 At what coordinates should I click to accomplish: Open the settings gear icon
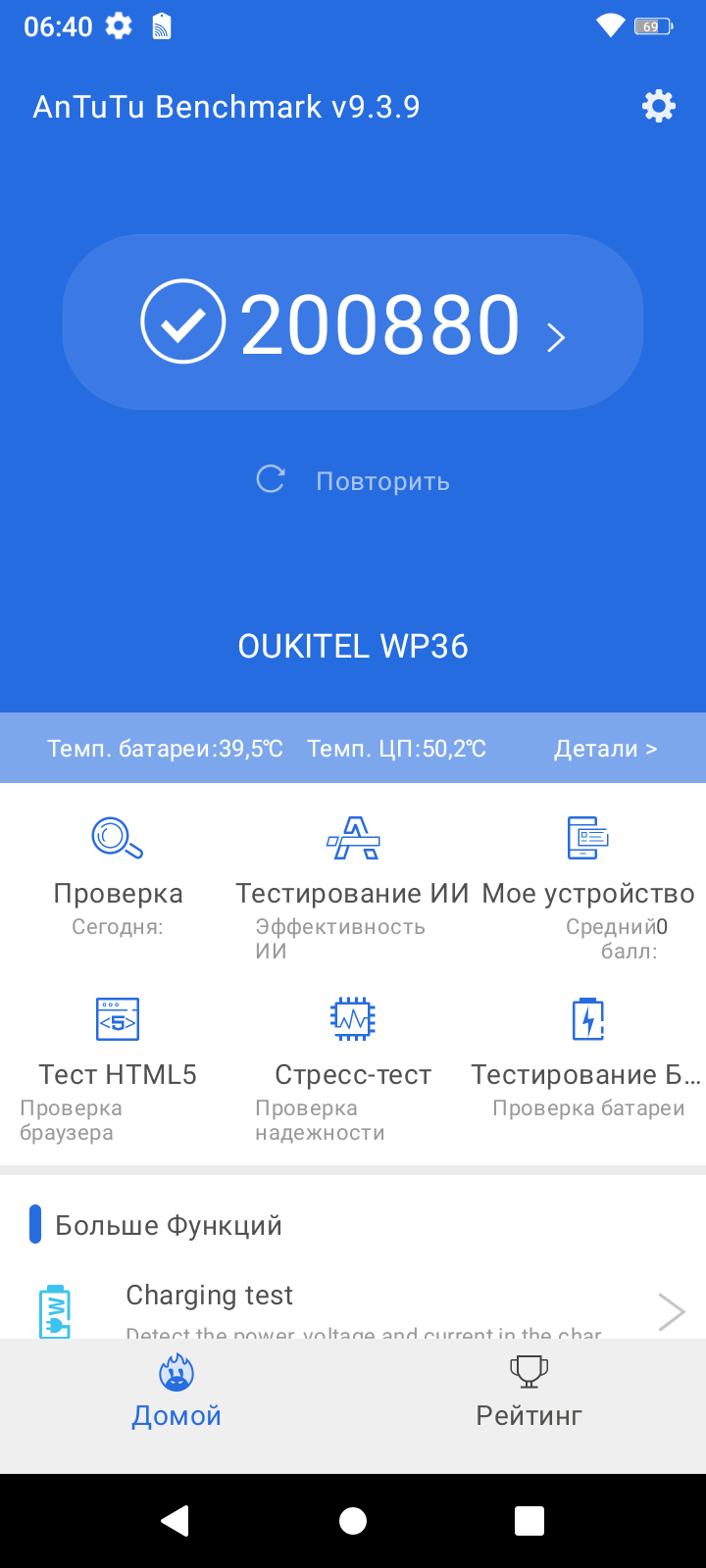[x=659, y=106]
